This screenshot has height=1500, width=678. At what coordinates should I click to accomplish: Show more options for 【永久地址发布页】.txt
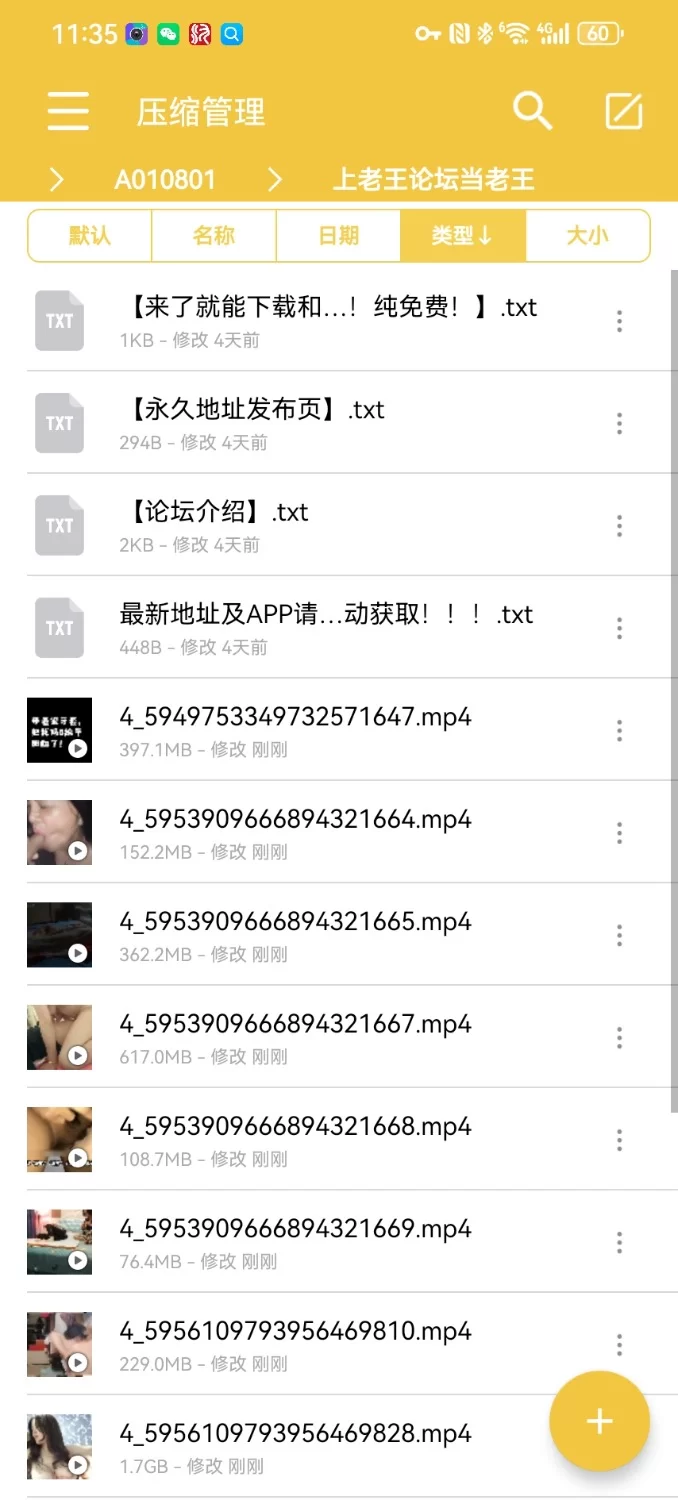click(x=620, y=424)
